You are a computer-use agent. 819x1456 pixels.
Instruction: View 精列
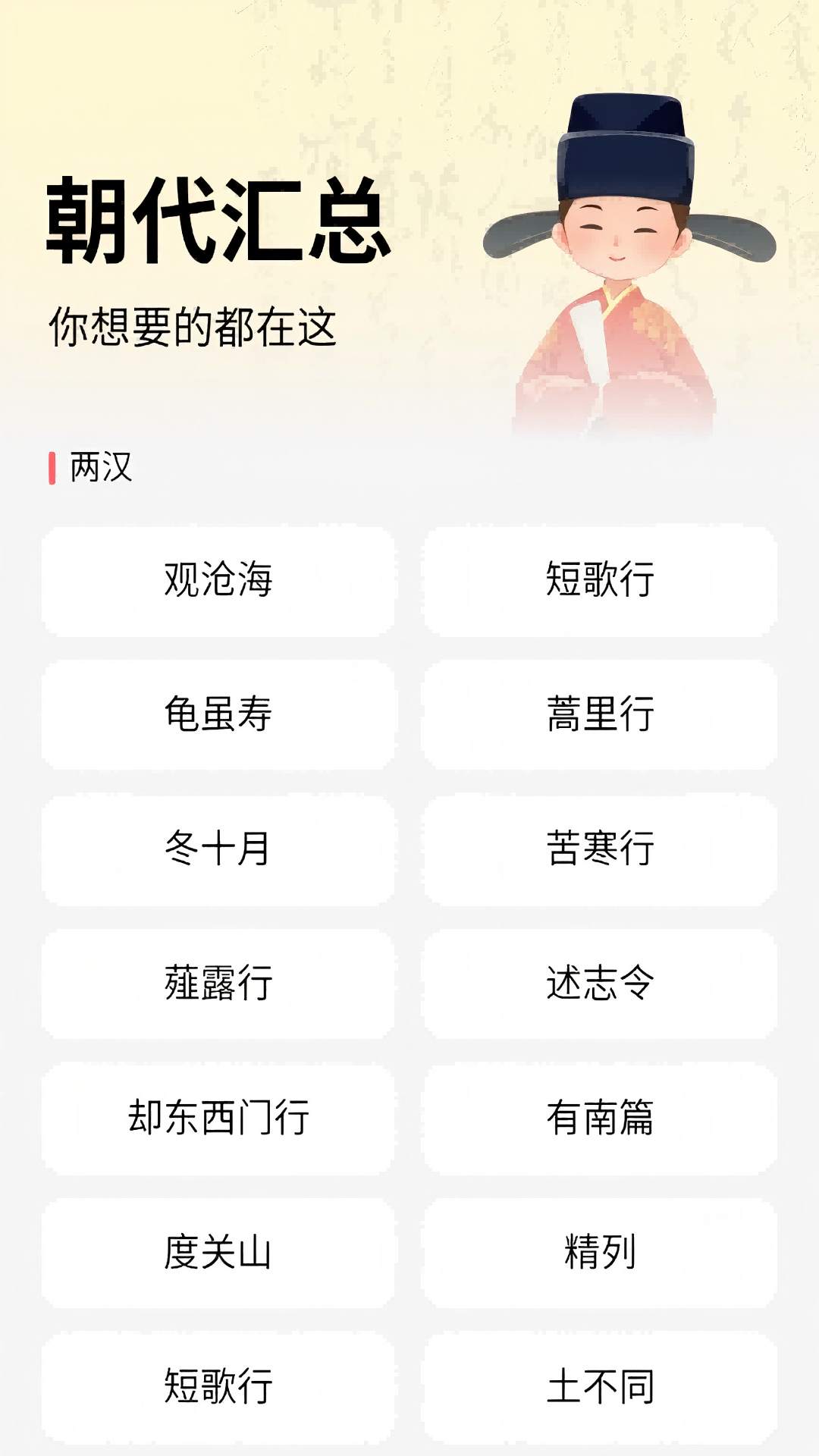[600, 1253]
